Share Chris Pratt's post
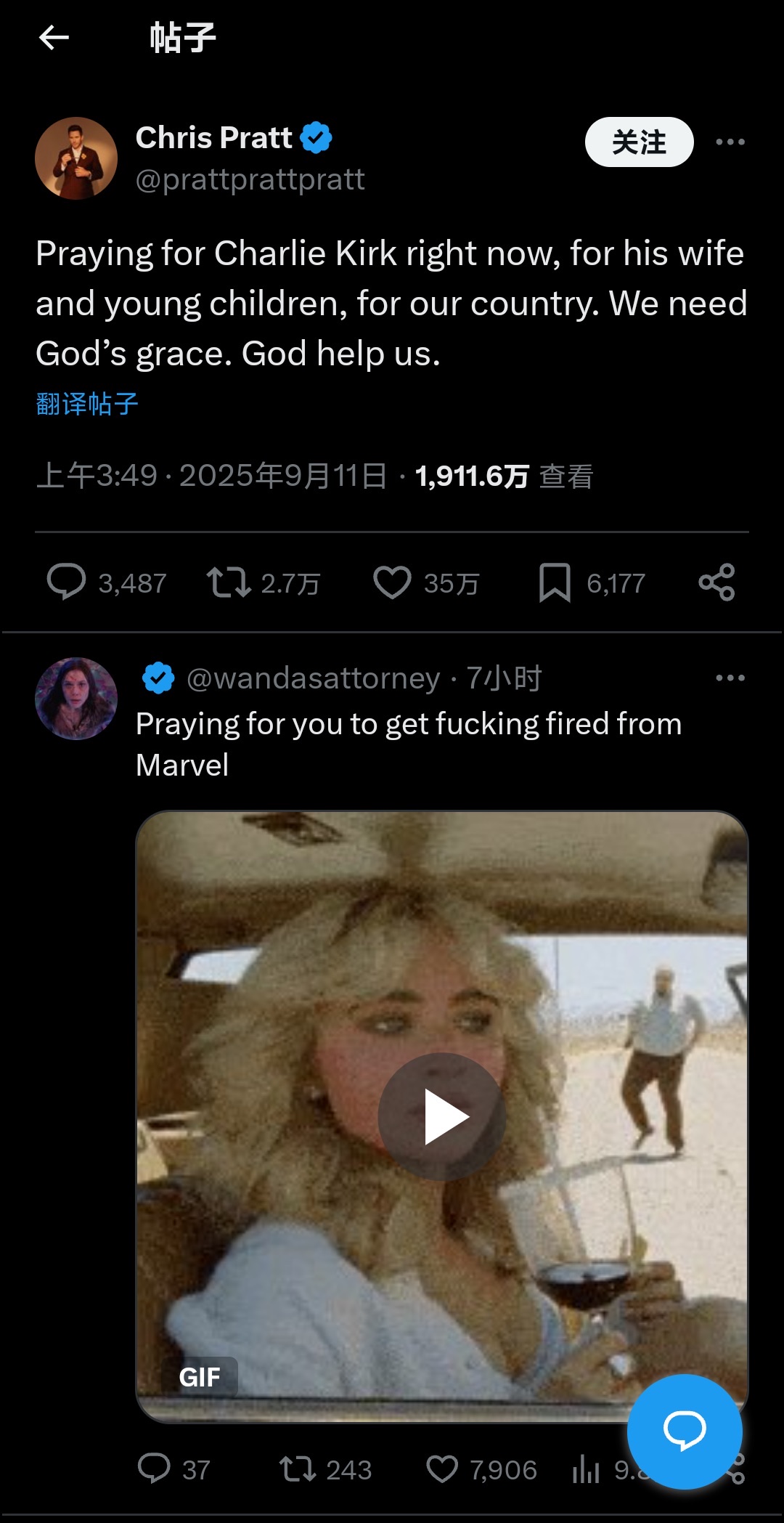The width and height of the screenshot is (784, 1523). coord(716,582)
